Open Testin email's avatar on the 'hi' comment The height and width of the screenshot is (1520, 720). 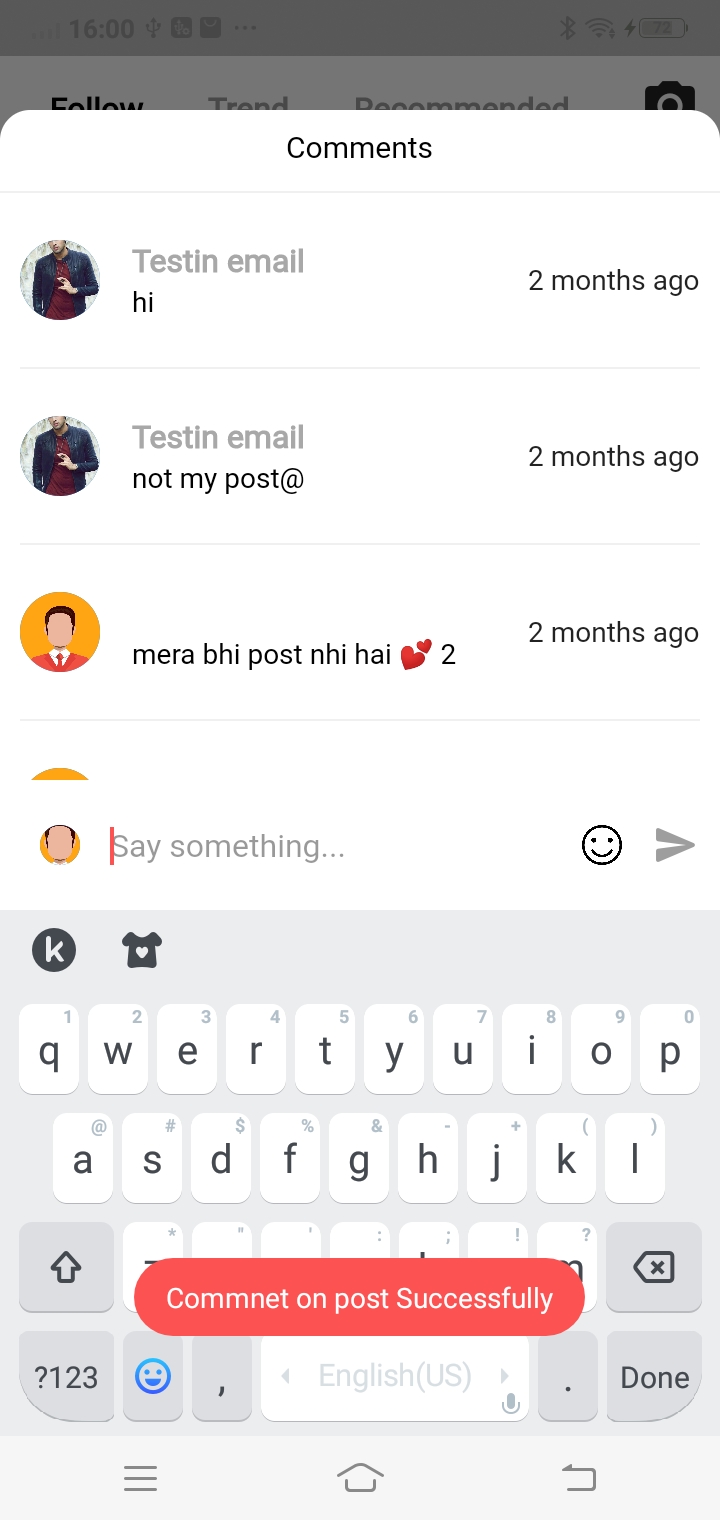coord(60,280)
